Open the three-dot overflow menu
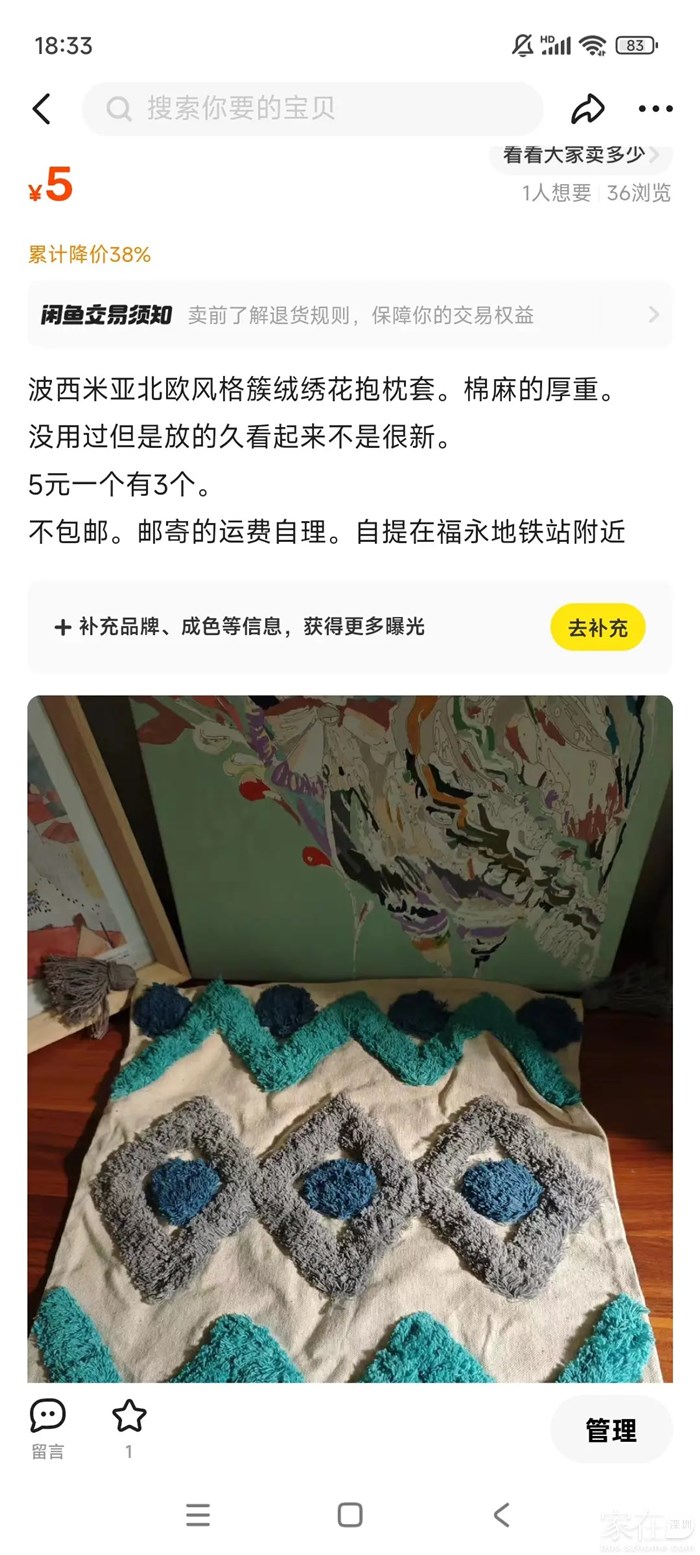This screenshot has width=700, height=1555. pyautogui.click(x=655, y=109)
